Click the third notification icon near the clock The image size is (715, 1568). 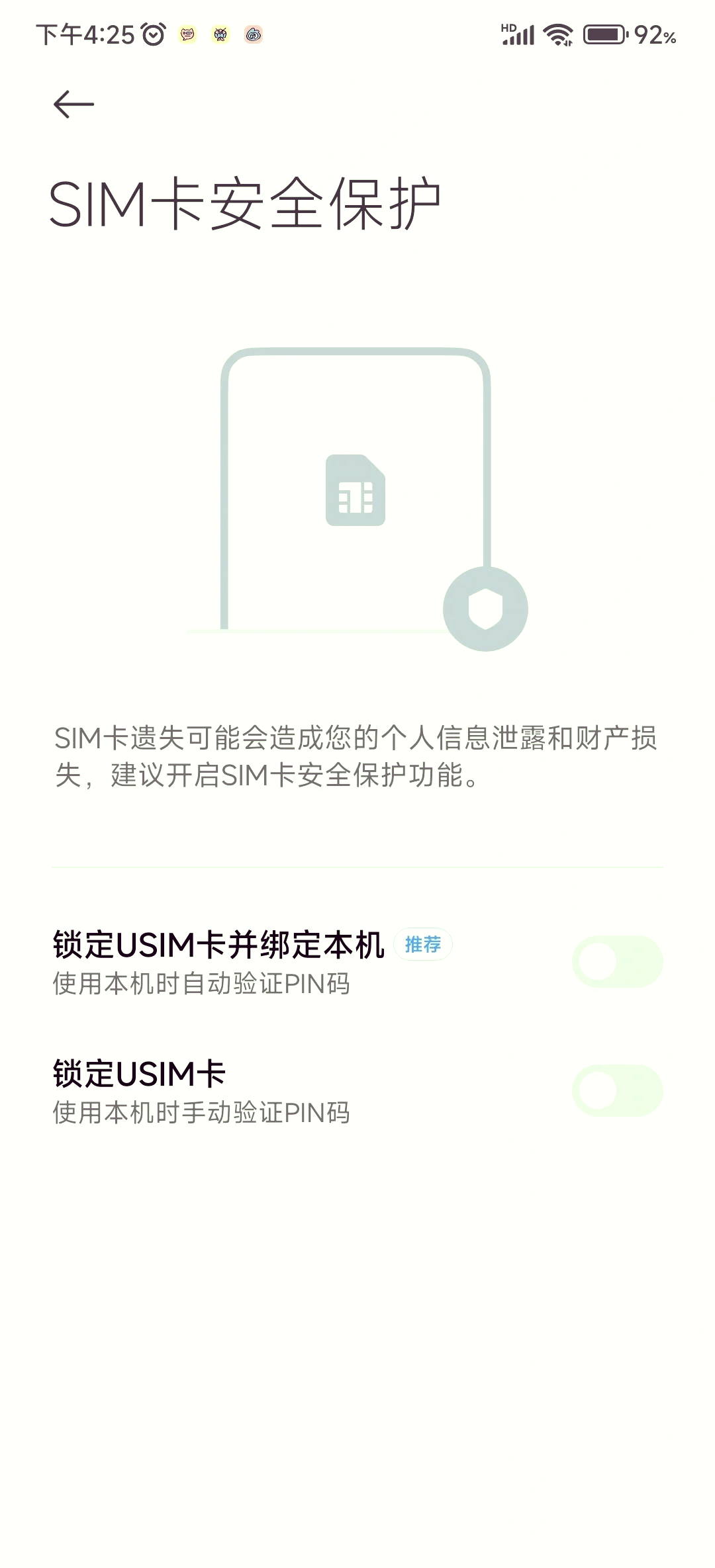(252, 36)
